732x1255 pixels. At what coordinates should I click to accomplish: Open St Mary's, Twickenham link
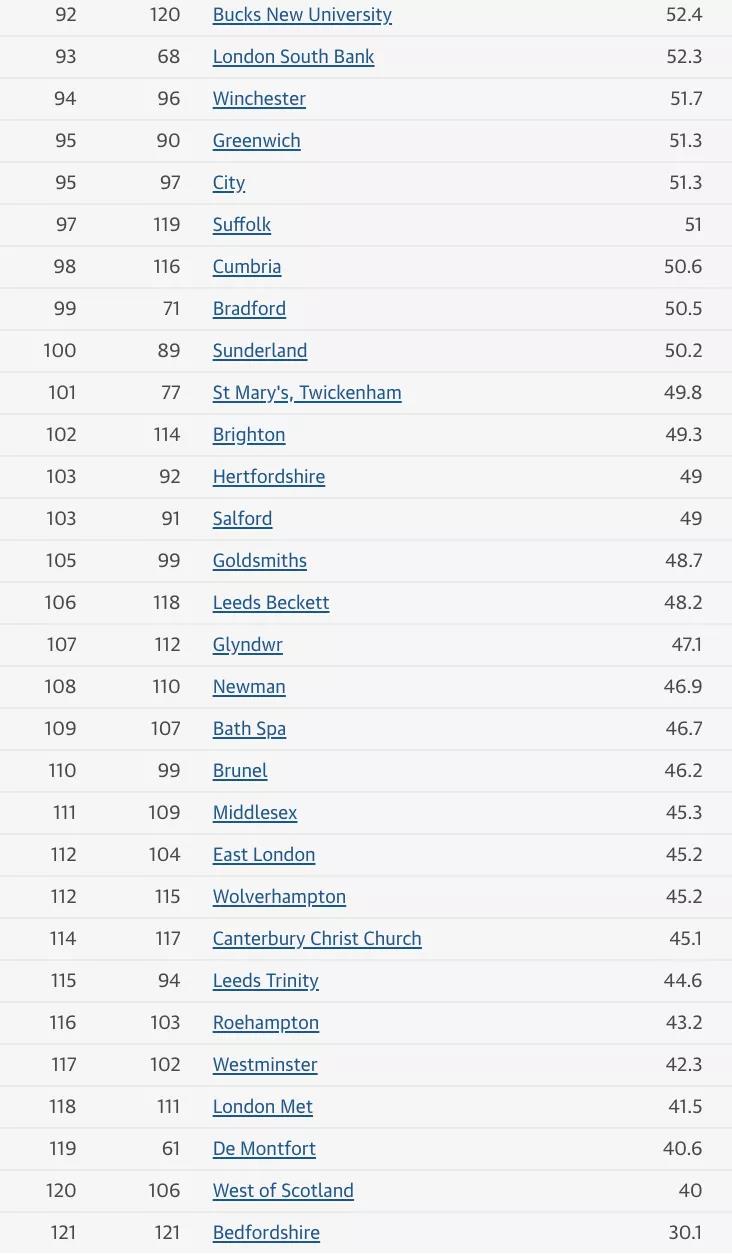pyautogui.click(x=307, y=393)
